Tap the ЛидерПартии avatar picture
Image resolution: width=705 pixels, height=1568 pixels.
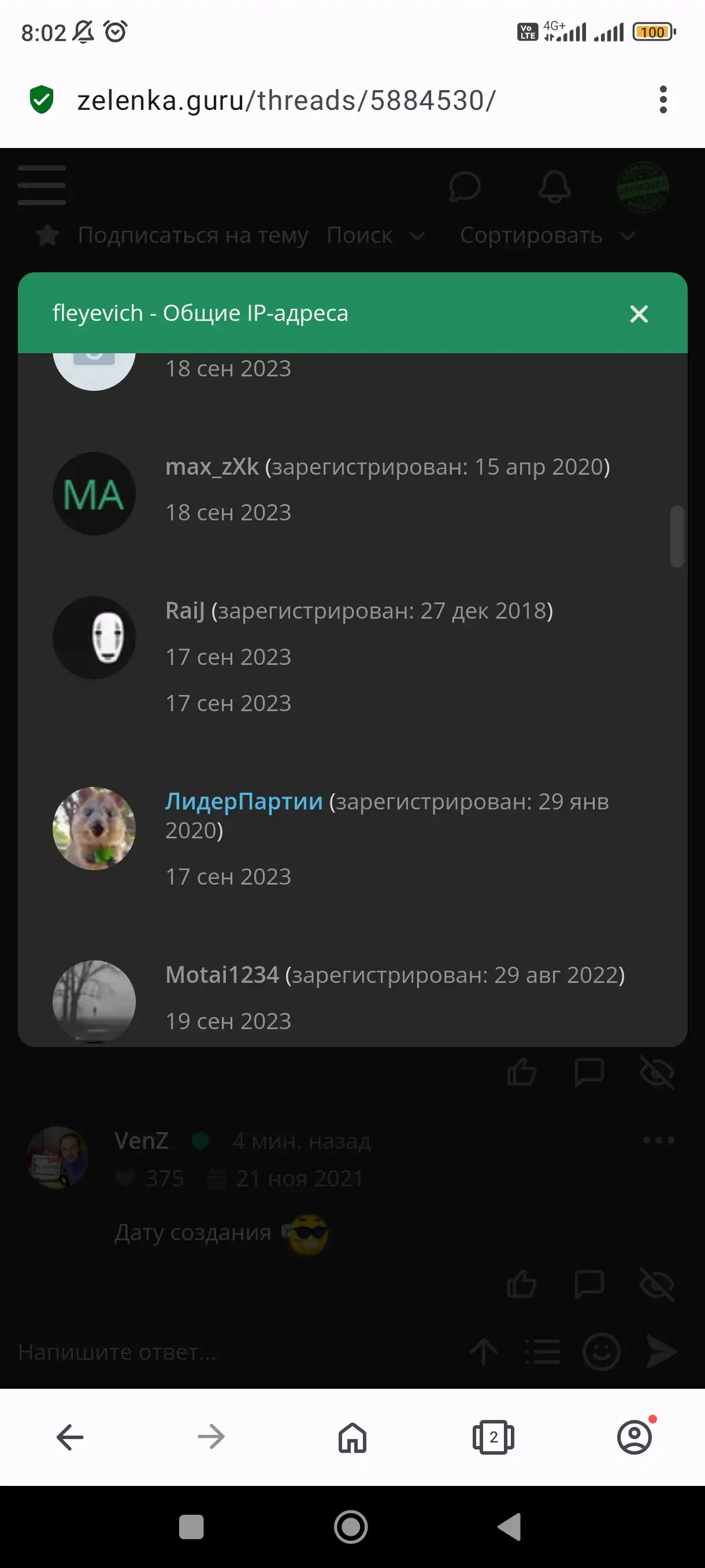94,829
